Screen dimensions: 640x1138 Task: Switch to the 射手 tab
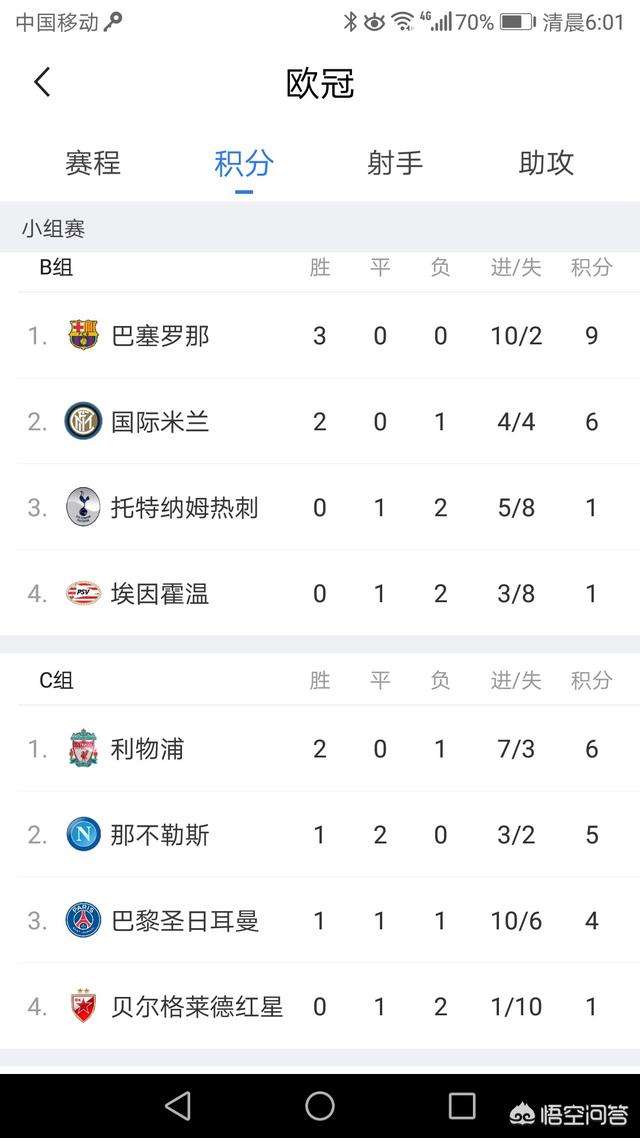click(395, 163)
